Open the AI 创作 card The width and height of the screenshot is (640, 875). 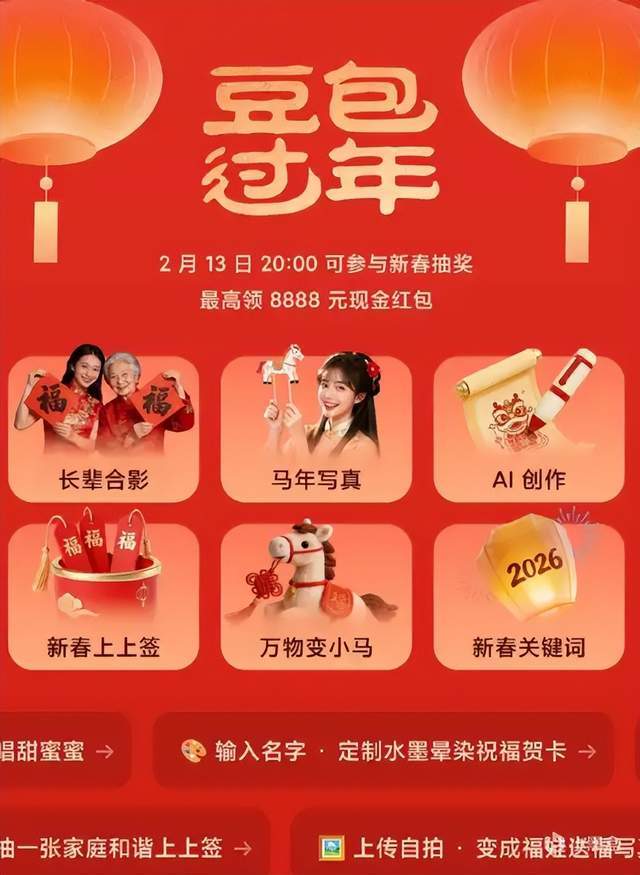529,430
